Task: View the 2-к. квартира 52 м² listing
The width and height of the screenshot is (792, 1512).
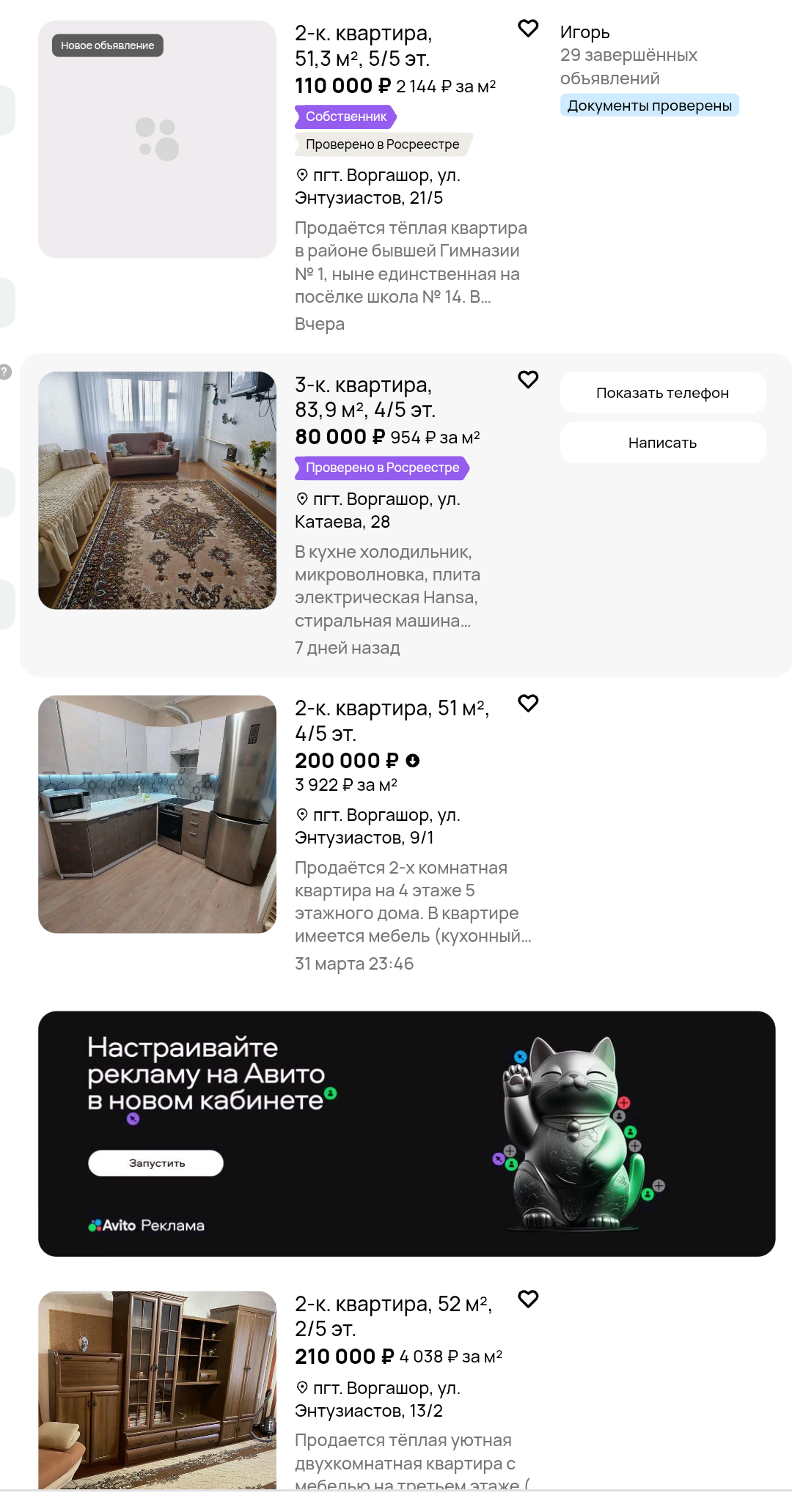Action: point(392,1316)
